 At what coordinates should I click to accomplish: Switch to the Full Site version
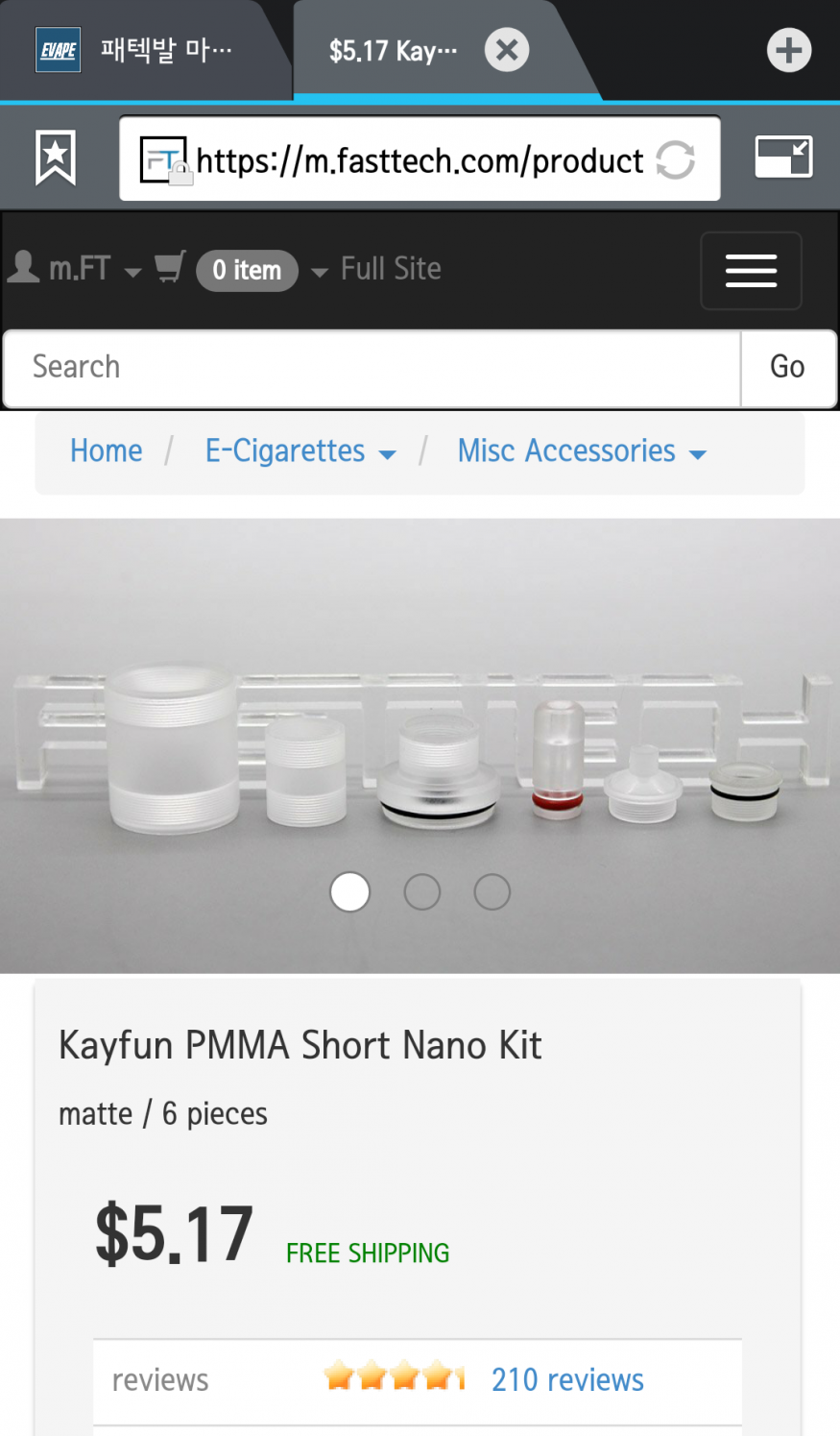(x=391, y=269)
